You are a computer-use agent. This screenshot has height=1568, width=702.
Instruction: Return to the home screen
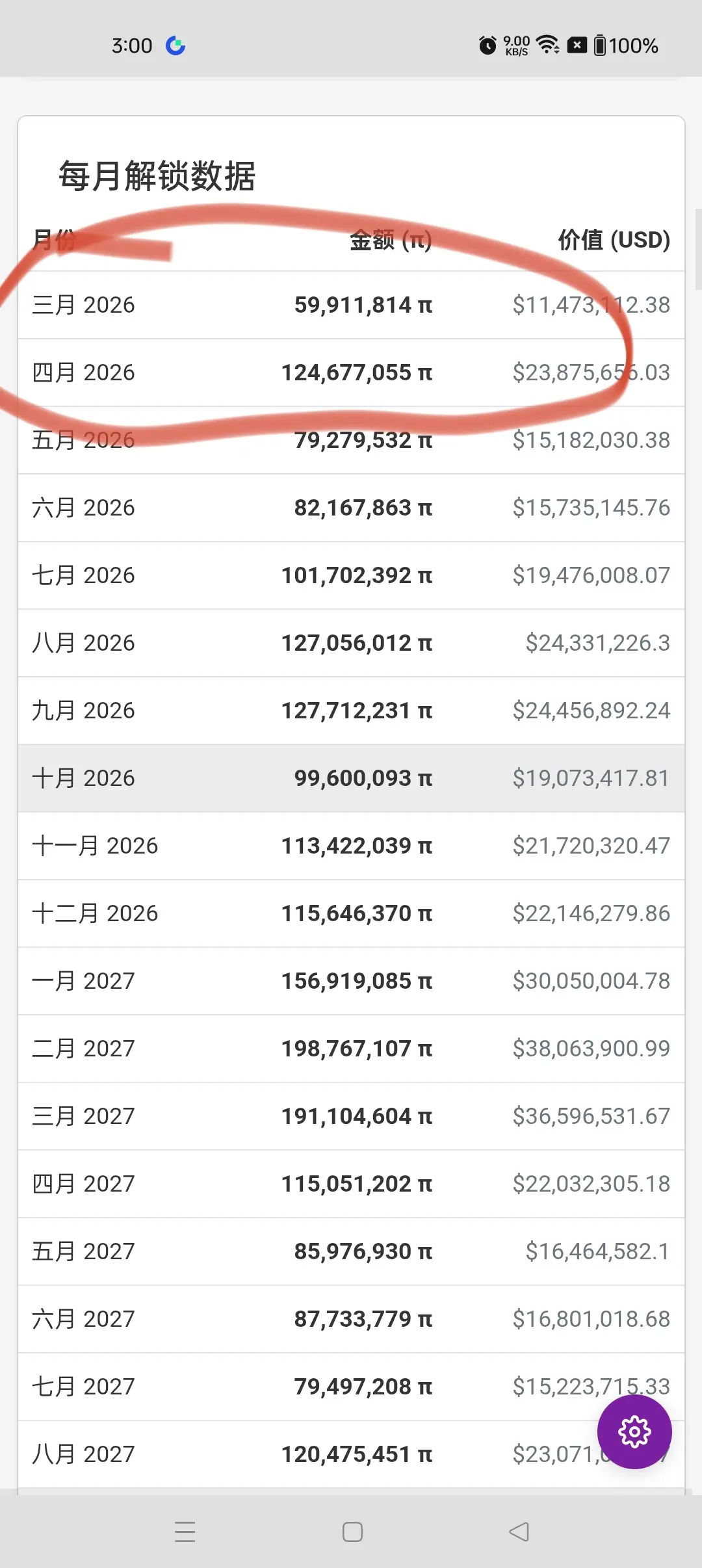pos(352,1532)
